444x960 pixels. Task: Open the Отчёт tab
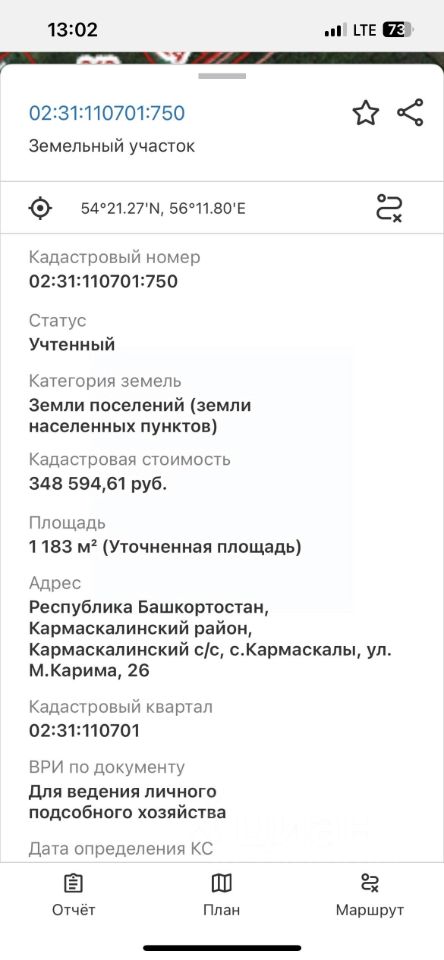coord(73,895)
